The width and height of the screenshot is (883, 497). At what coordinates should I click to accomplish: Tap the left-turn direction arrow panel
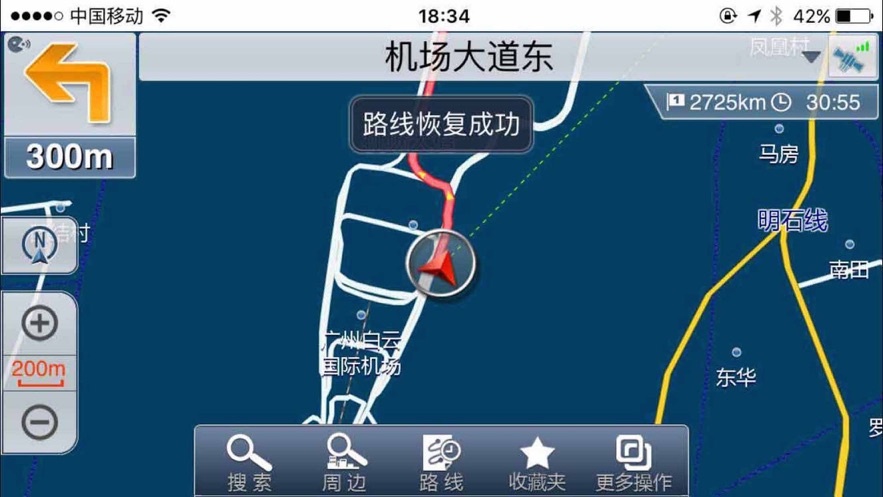pos(68,88)
